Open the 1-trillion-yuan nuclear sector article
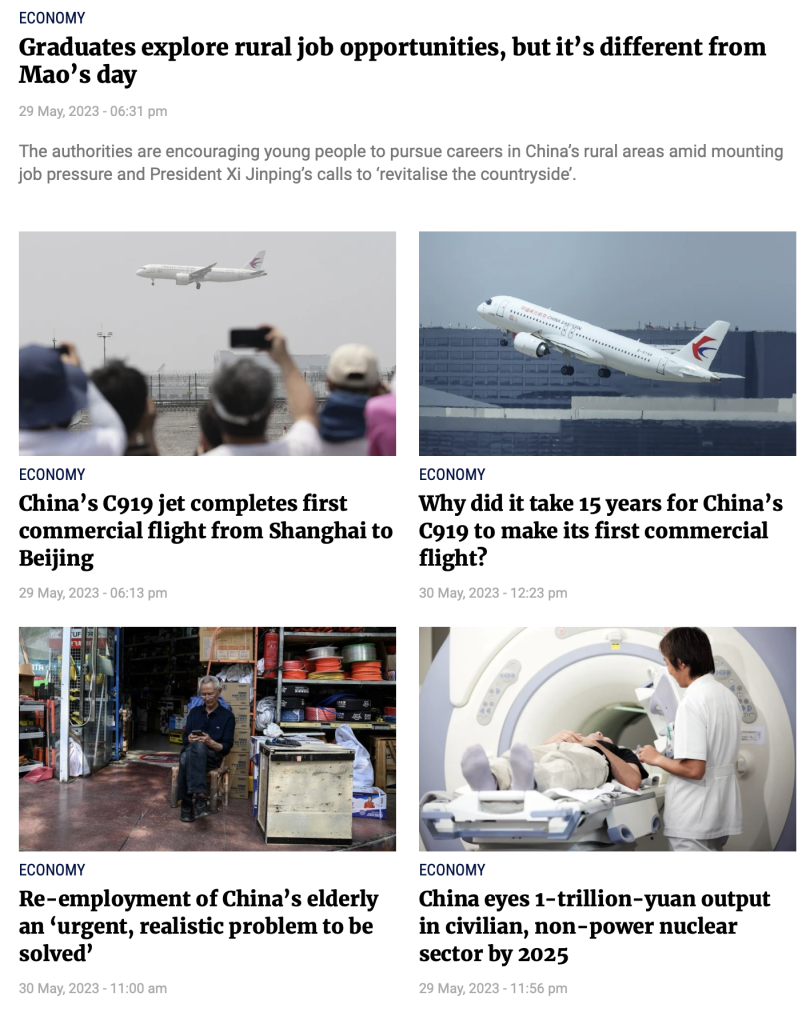This screenshot has width=806, height=1024. click(594, 926)
